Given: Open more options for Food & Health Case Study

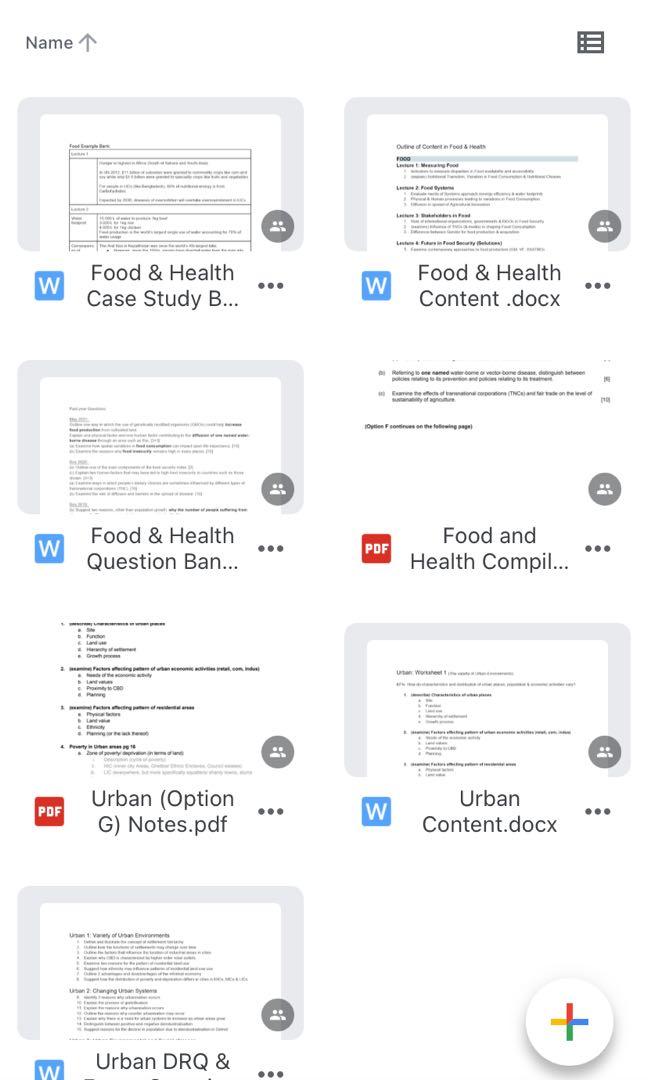Looking at the screenshot, I should (x=270, y=286).
